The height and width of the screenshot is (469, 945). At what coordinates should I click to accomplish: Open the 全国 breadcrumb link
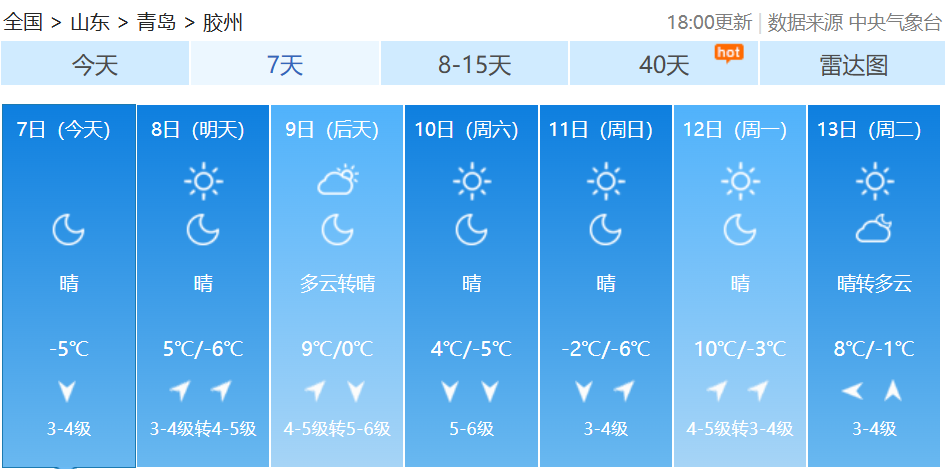pos(23,23)
